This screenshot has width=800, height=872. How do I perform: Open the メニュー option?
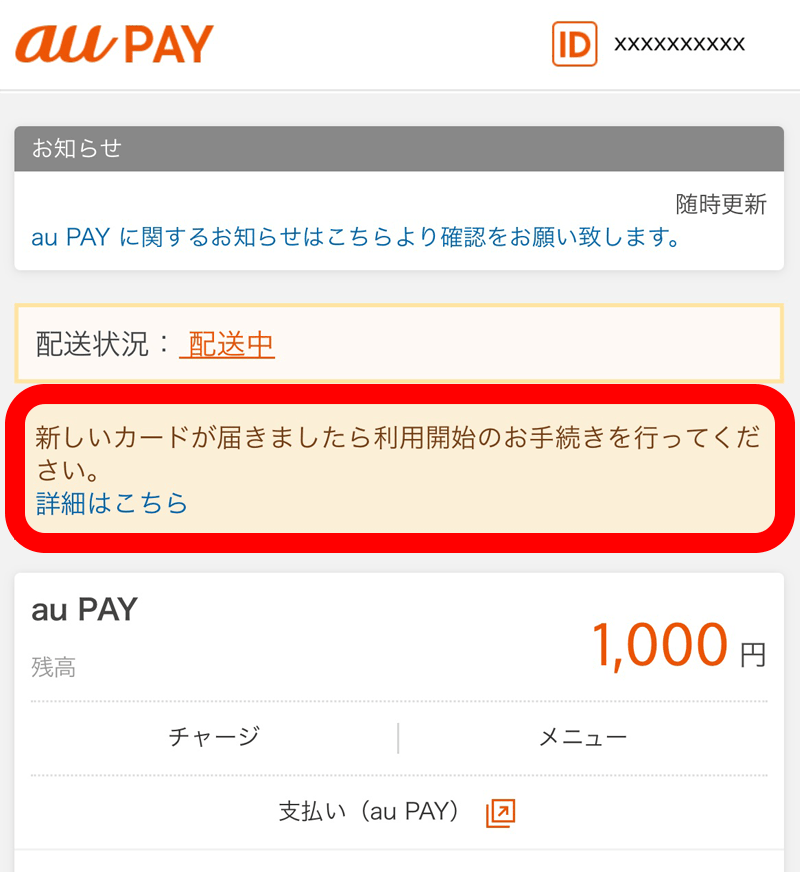coord(583,737)
